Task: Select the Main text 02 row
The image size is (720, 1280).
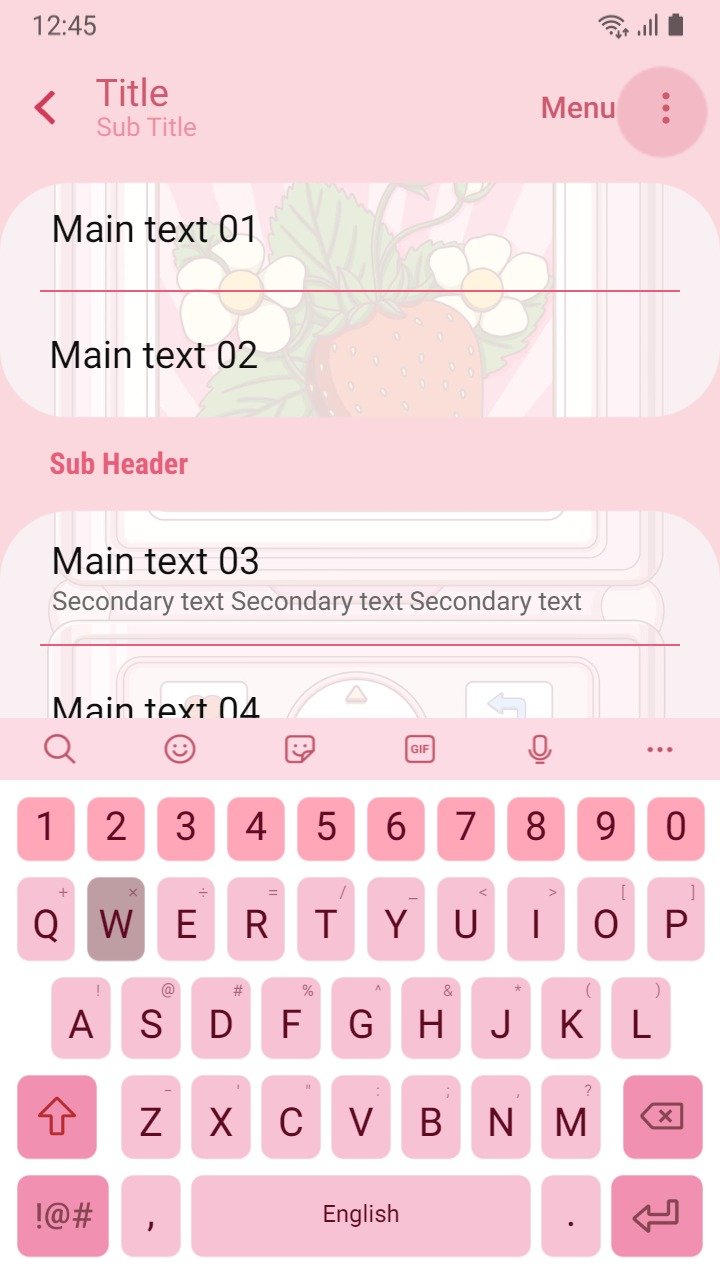Action: [x=360, y=355]
